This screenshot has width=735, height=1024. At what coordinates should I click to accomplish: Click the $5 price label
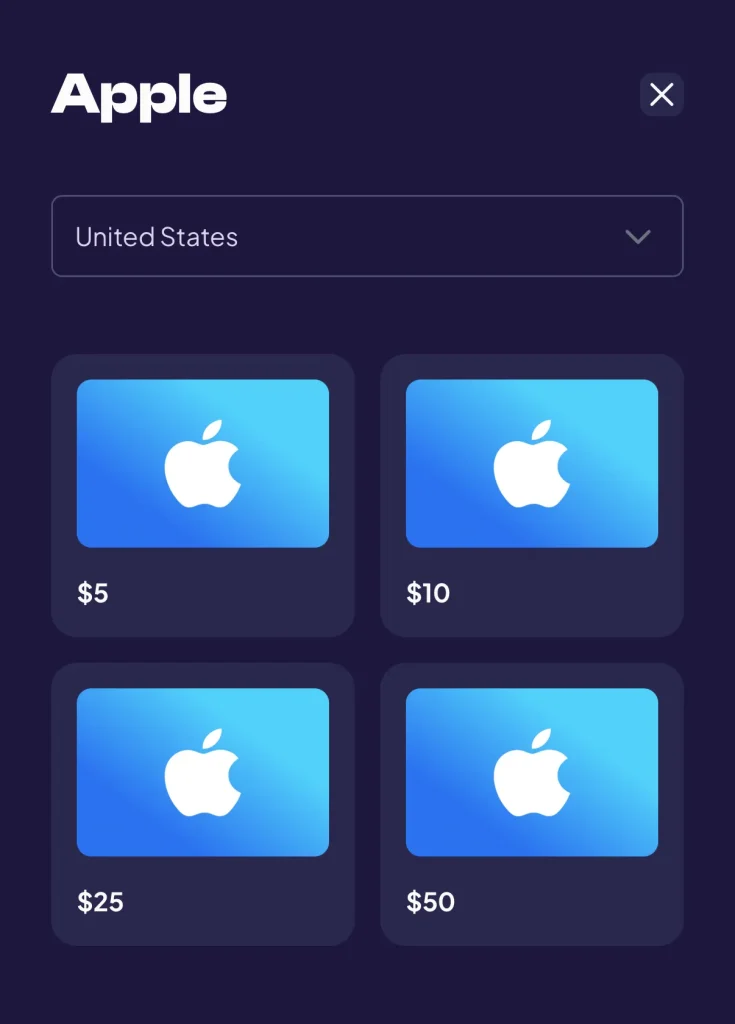tap(93, 593)
